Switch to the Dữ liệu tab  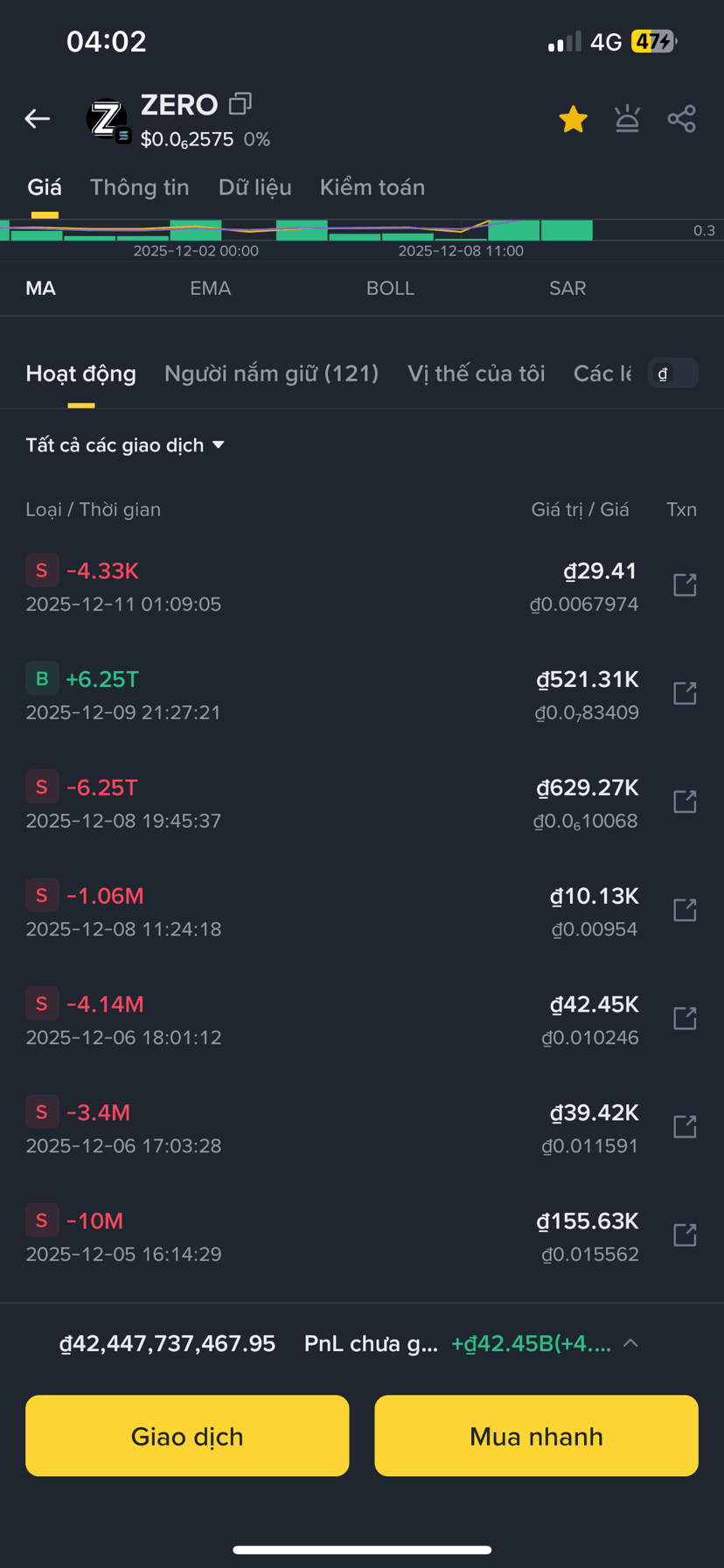tap(254, 187)
